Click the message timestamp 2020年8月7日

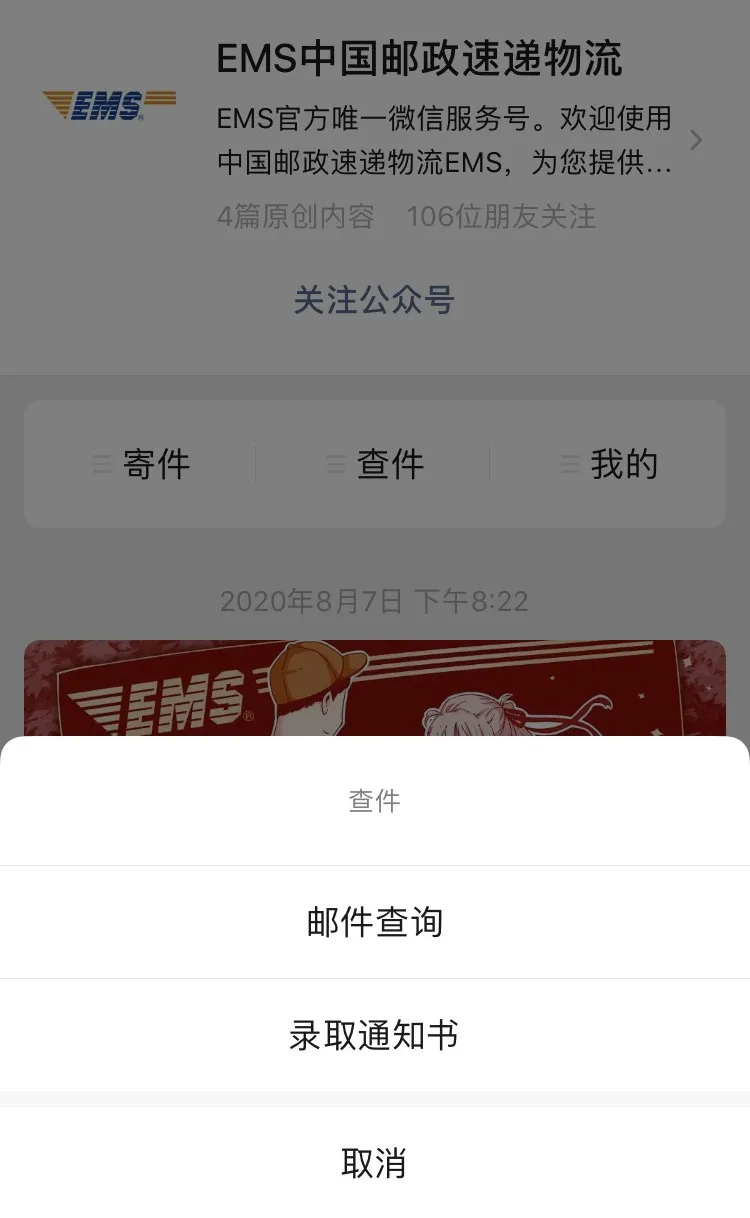click(x=375, y=601)
